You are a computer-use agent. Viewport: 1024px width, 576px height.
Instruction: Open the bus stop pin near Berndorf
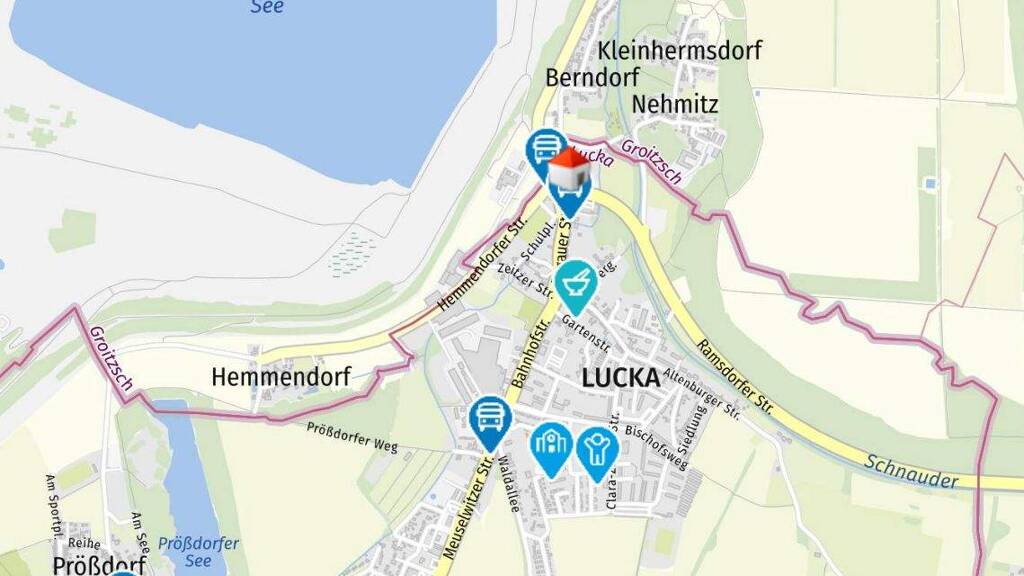(x=543, y=150)
